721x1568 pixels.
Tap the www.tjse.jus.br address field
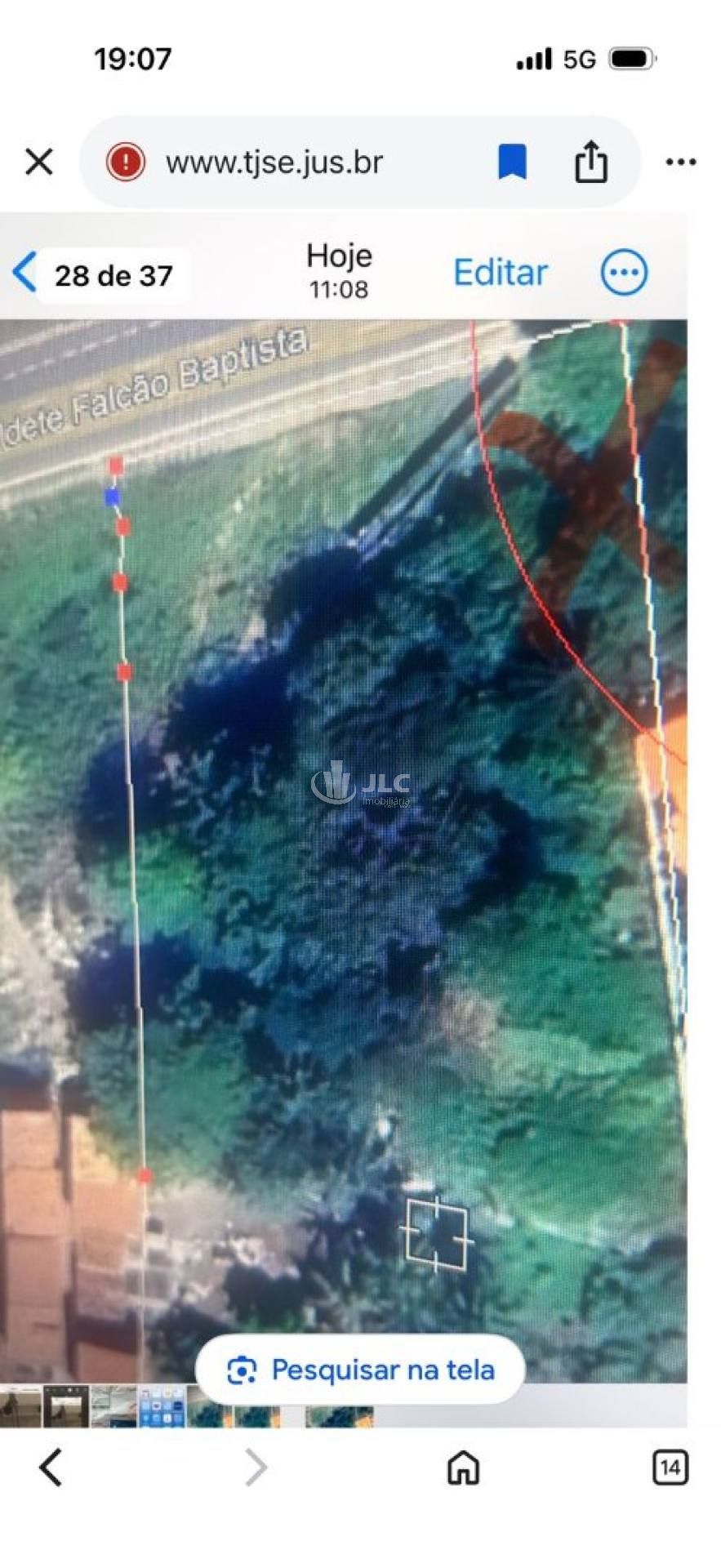coord(274,162)
